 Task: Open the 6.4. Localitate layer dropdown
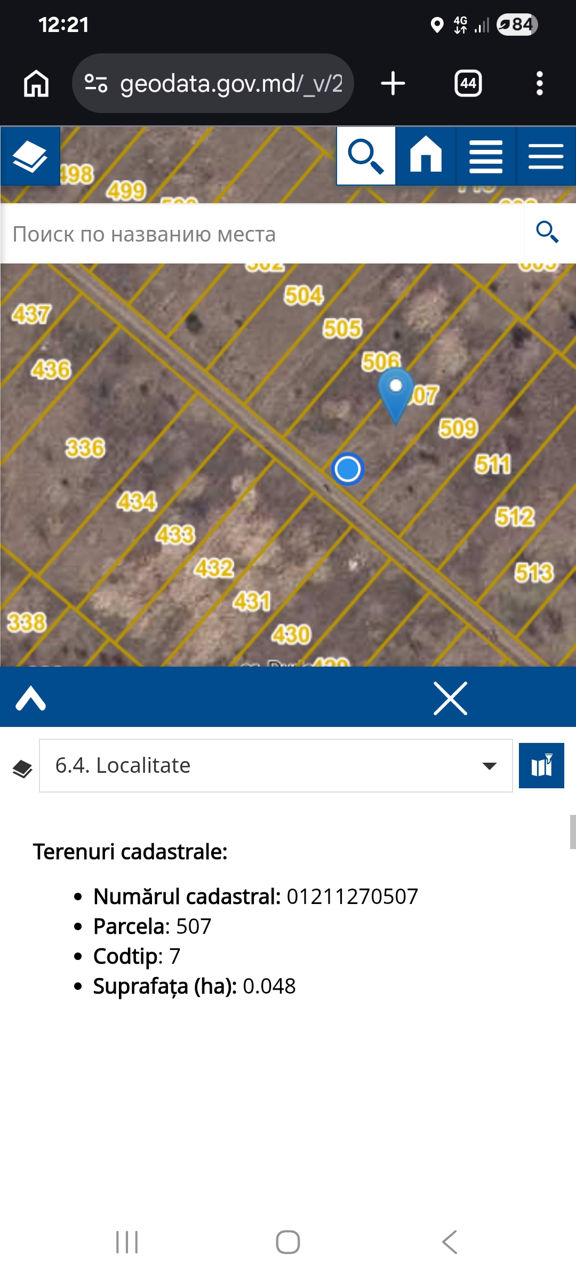click(276, 766)
